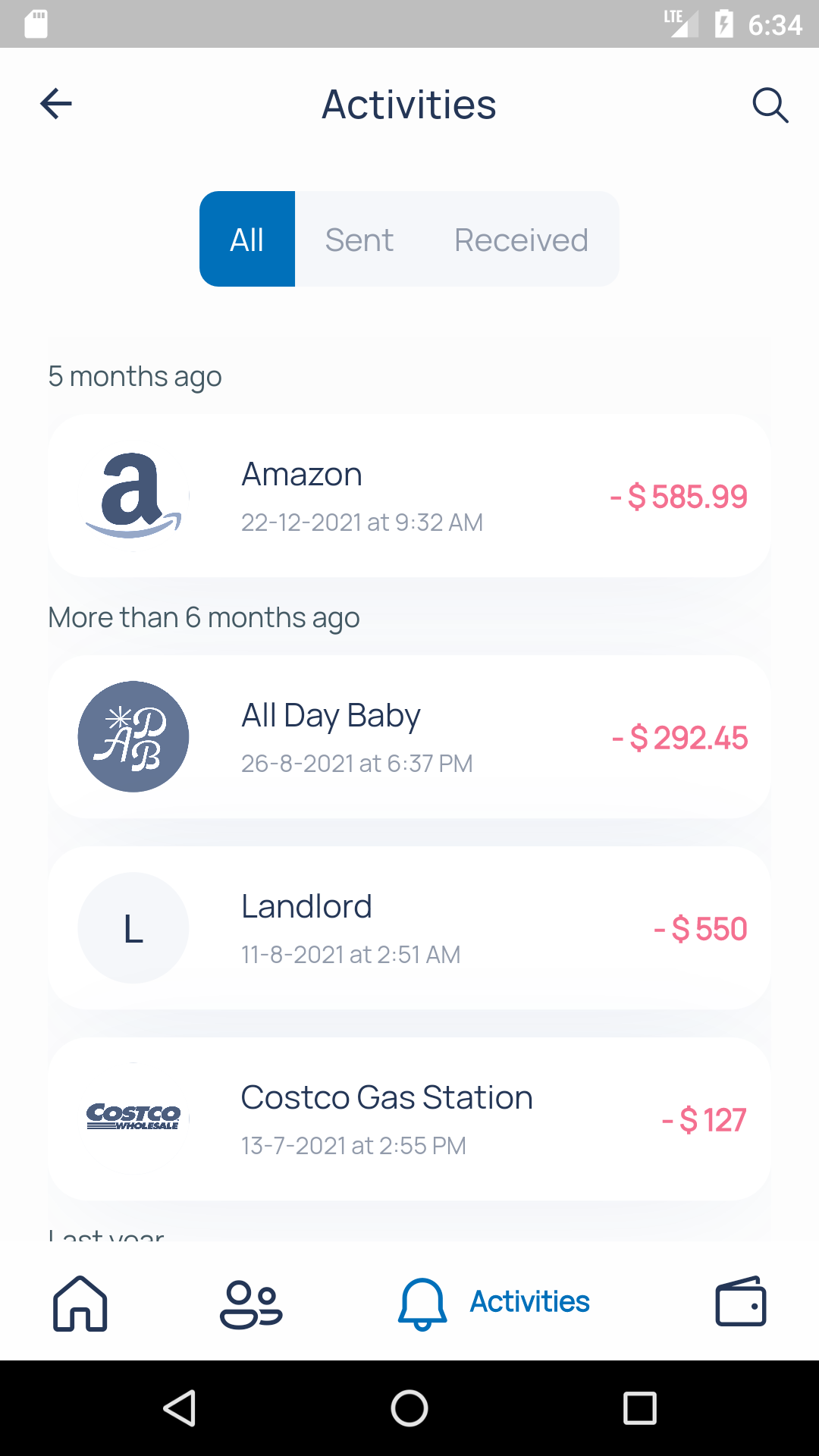
Task: Open the contacts tab in bottom navigation
Action: coord(251,1304)
